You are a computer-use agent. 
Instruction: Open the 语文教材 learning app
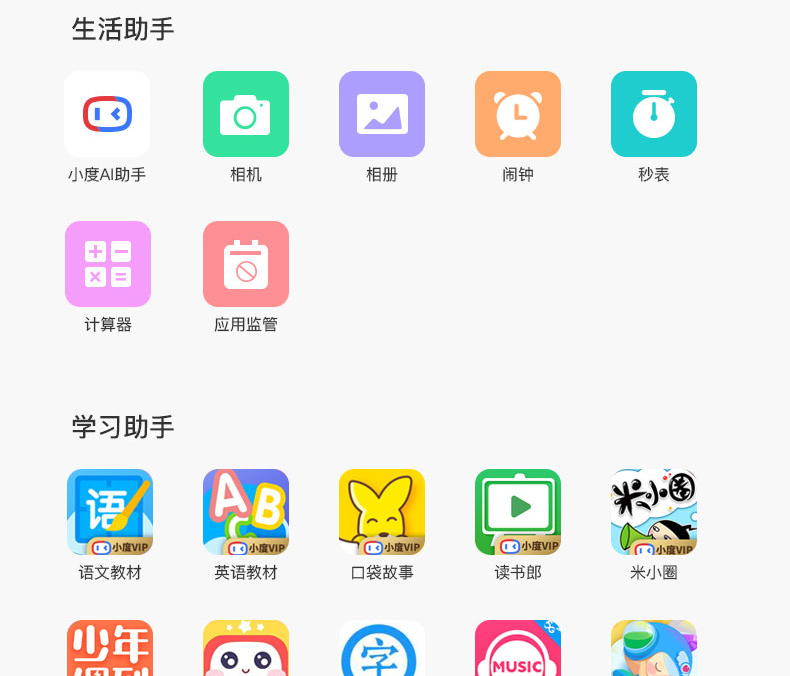[x=110, y=512]
